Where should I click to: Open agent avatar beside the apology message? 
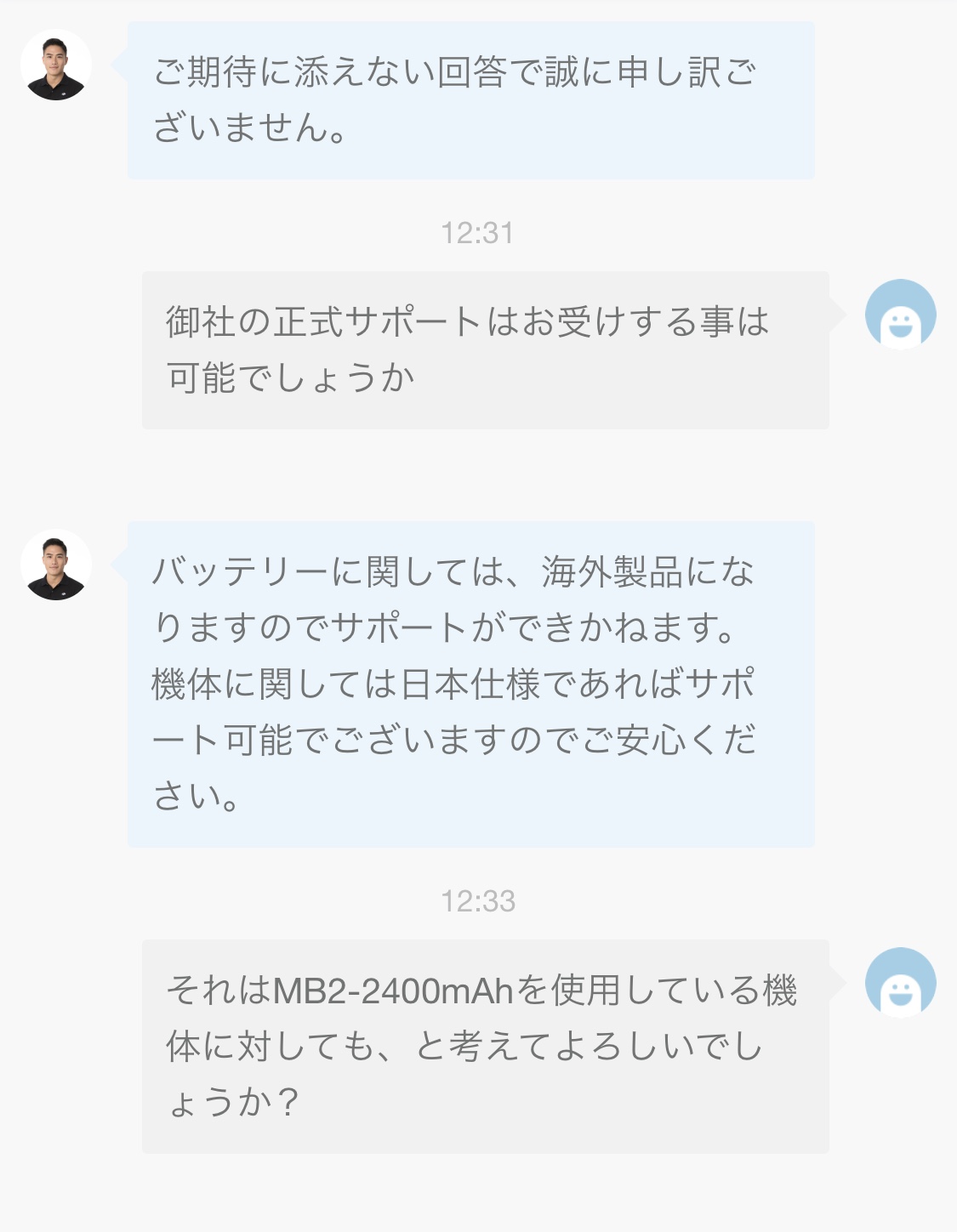click(x=56, y=65)
